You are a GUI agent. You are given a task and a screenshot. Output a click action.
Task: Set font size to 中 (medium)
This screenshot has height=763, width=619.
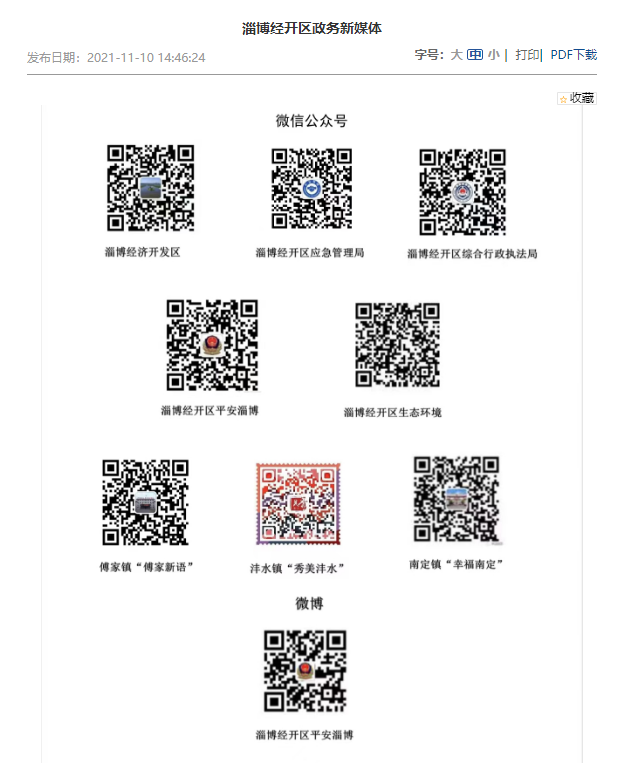click(475, 55)
